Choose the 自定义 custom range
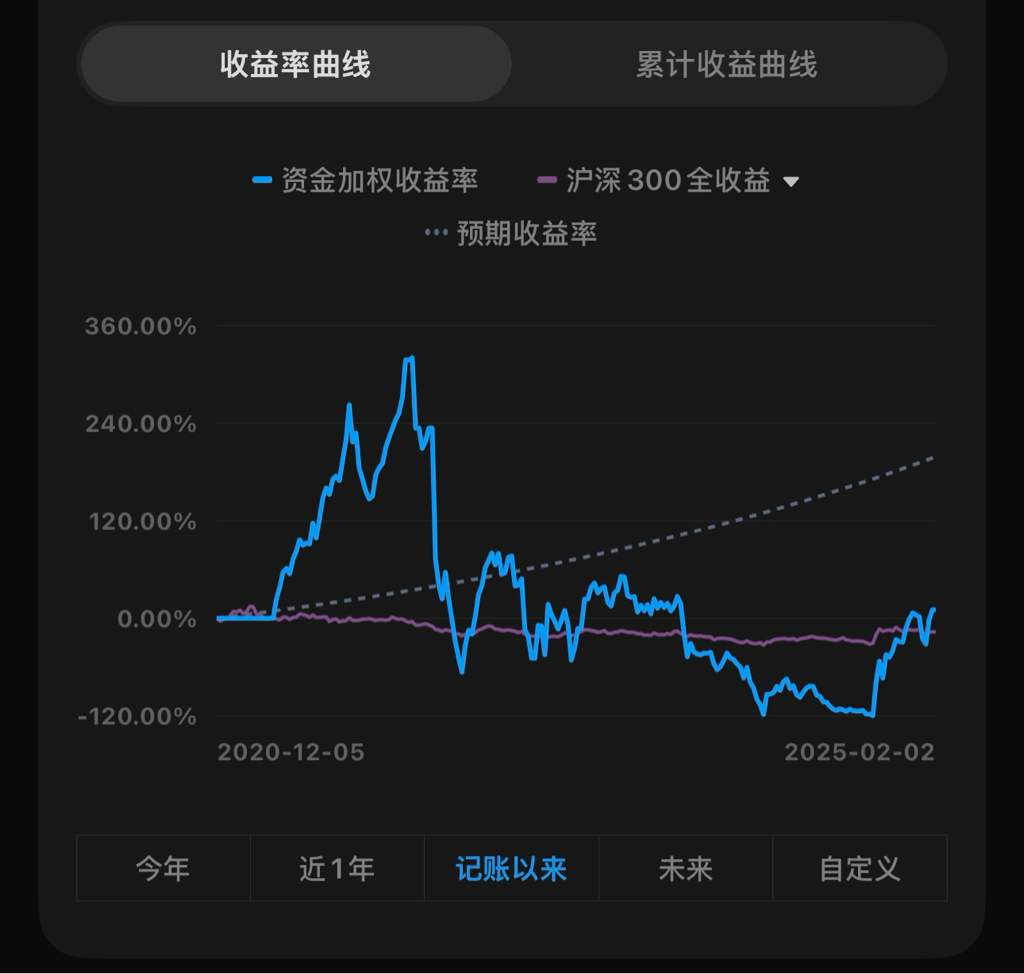Image resolution: width=1024 pixels, height=974 pixels. tap(860, 868)
